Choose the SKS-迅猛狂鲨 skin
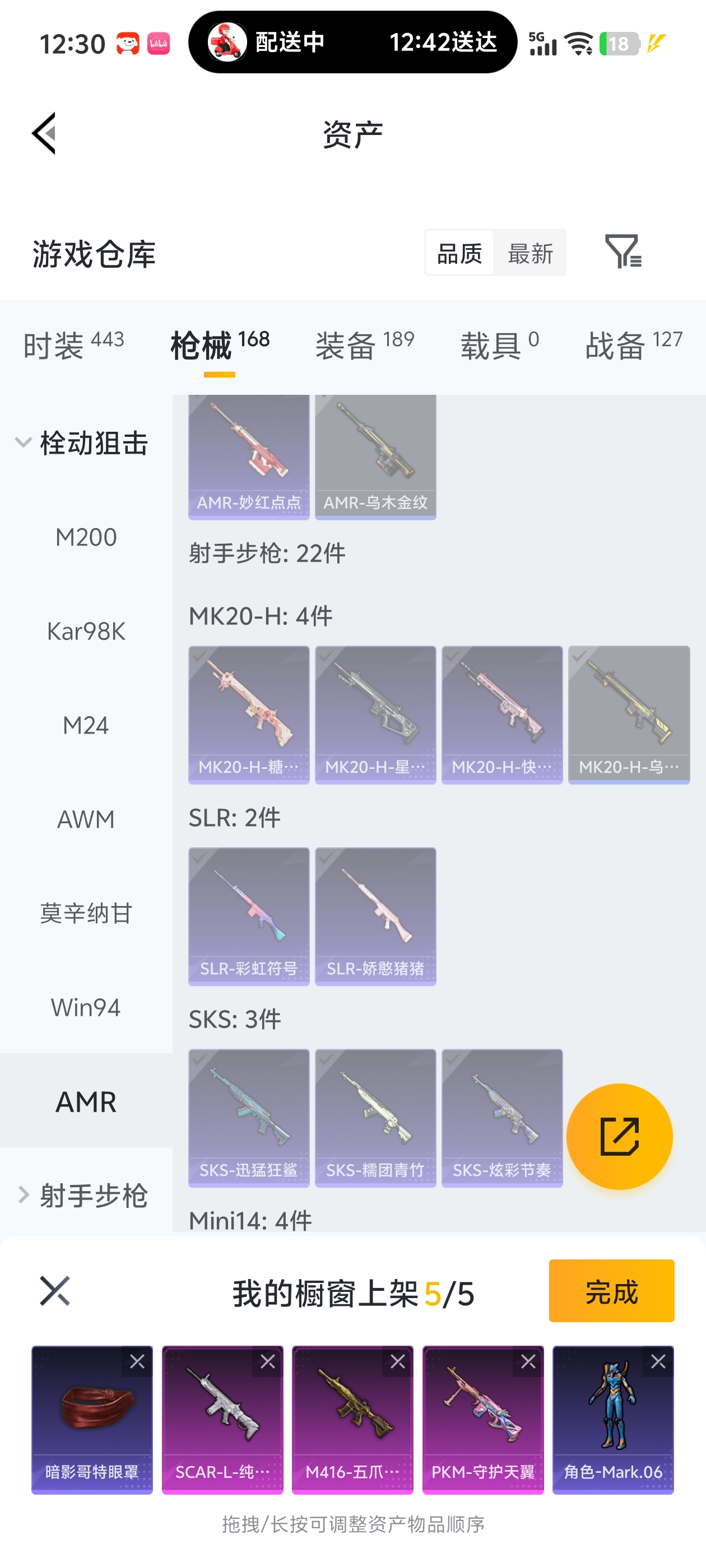706x1568 pixels. point(249,1117)
